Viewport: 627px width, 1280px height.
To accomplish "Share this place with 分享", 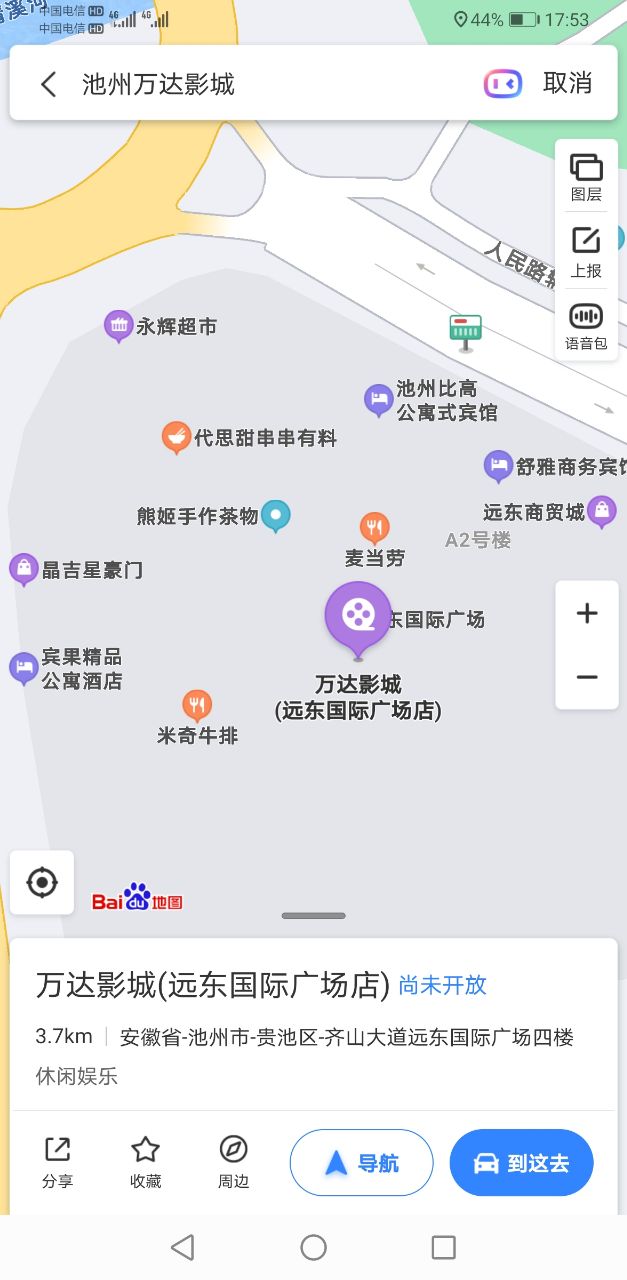I will (x=58, y=1162).
